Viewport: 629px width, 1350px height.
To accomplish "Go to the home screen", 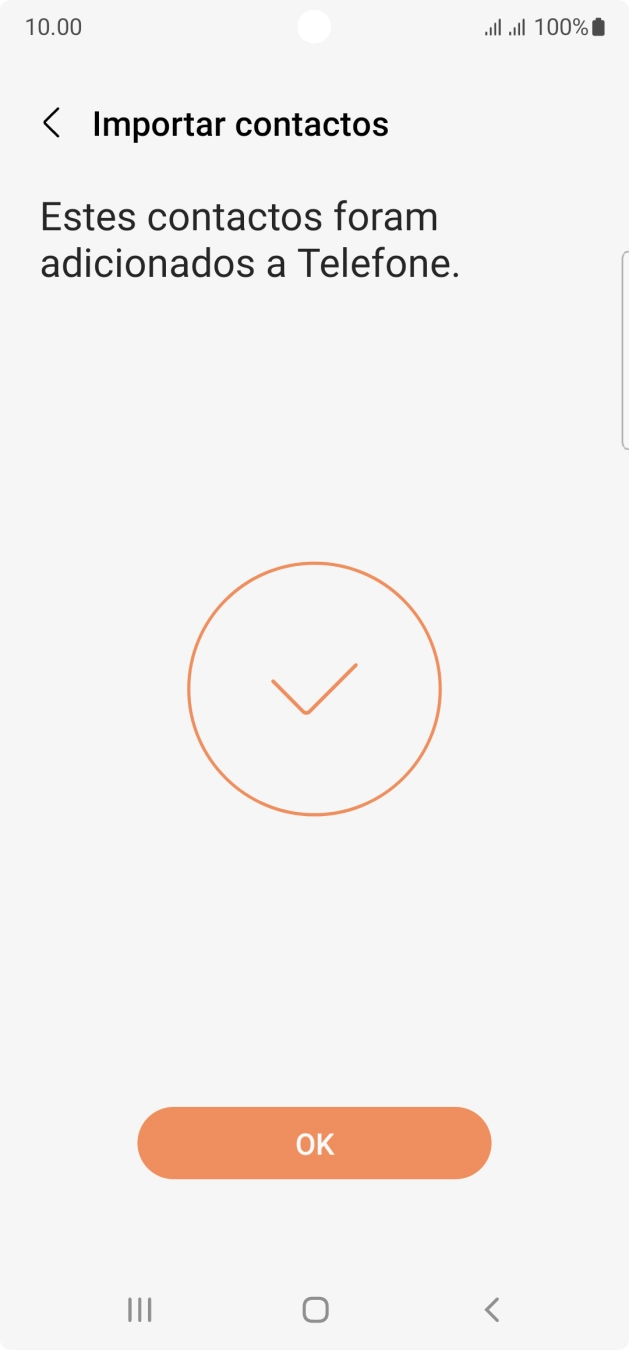I will pos(315,1309).
